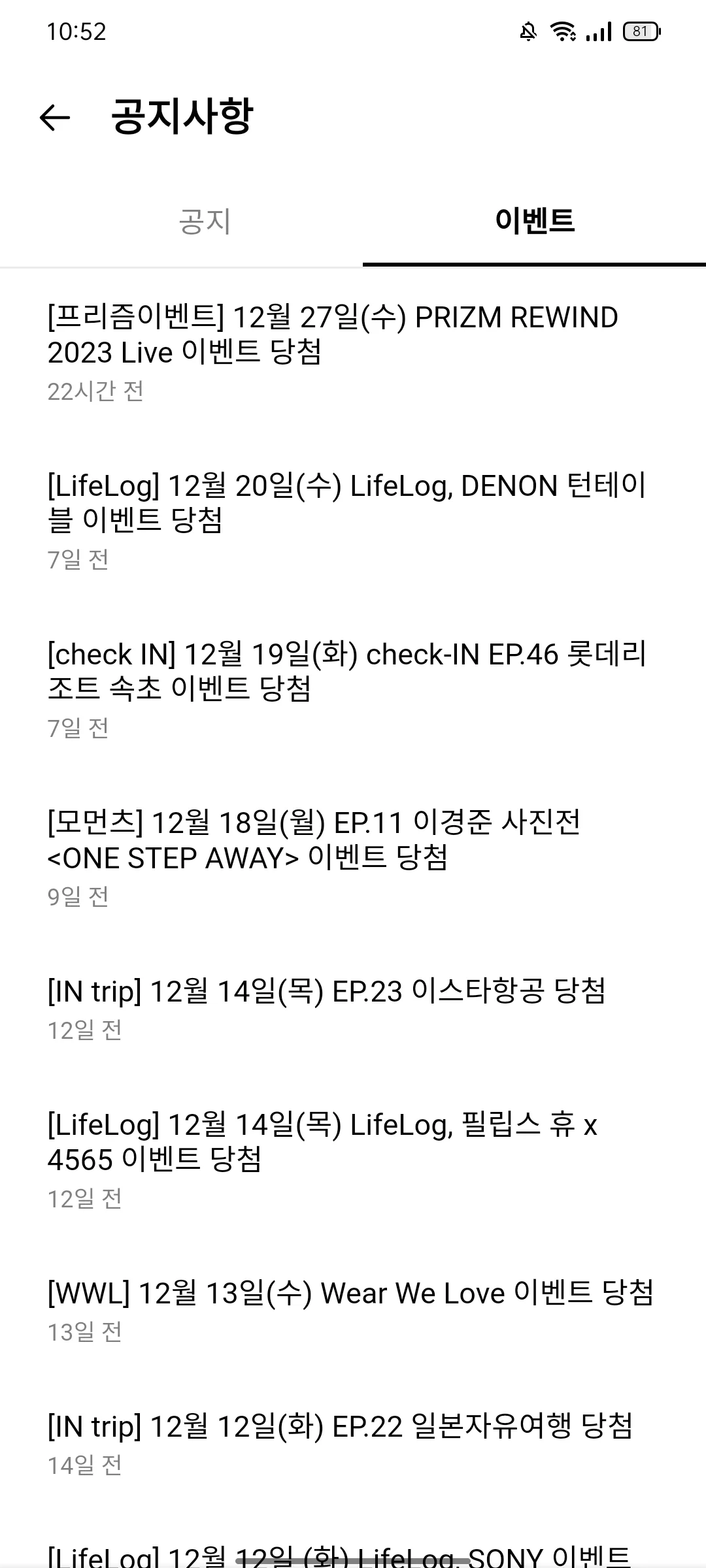Open IN trip EP.22 일본자유여행 당첨 post
This screenshot has width=706, height=1568.
point(340,1427)
